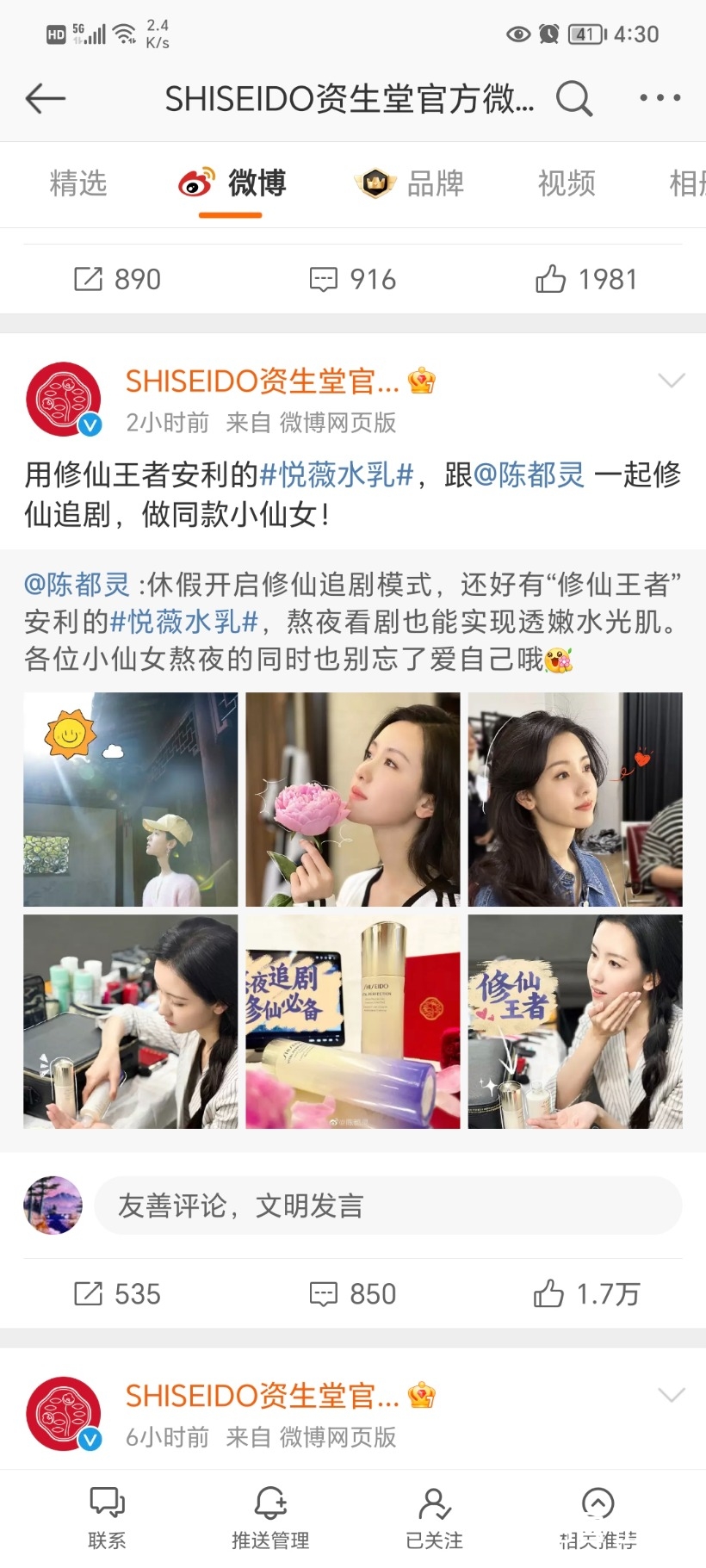Open search in the profile header
Screen dimensions: 706x1568
click(x=573, y=99)
